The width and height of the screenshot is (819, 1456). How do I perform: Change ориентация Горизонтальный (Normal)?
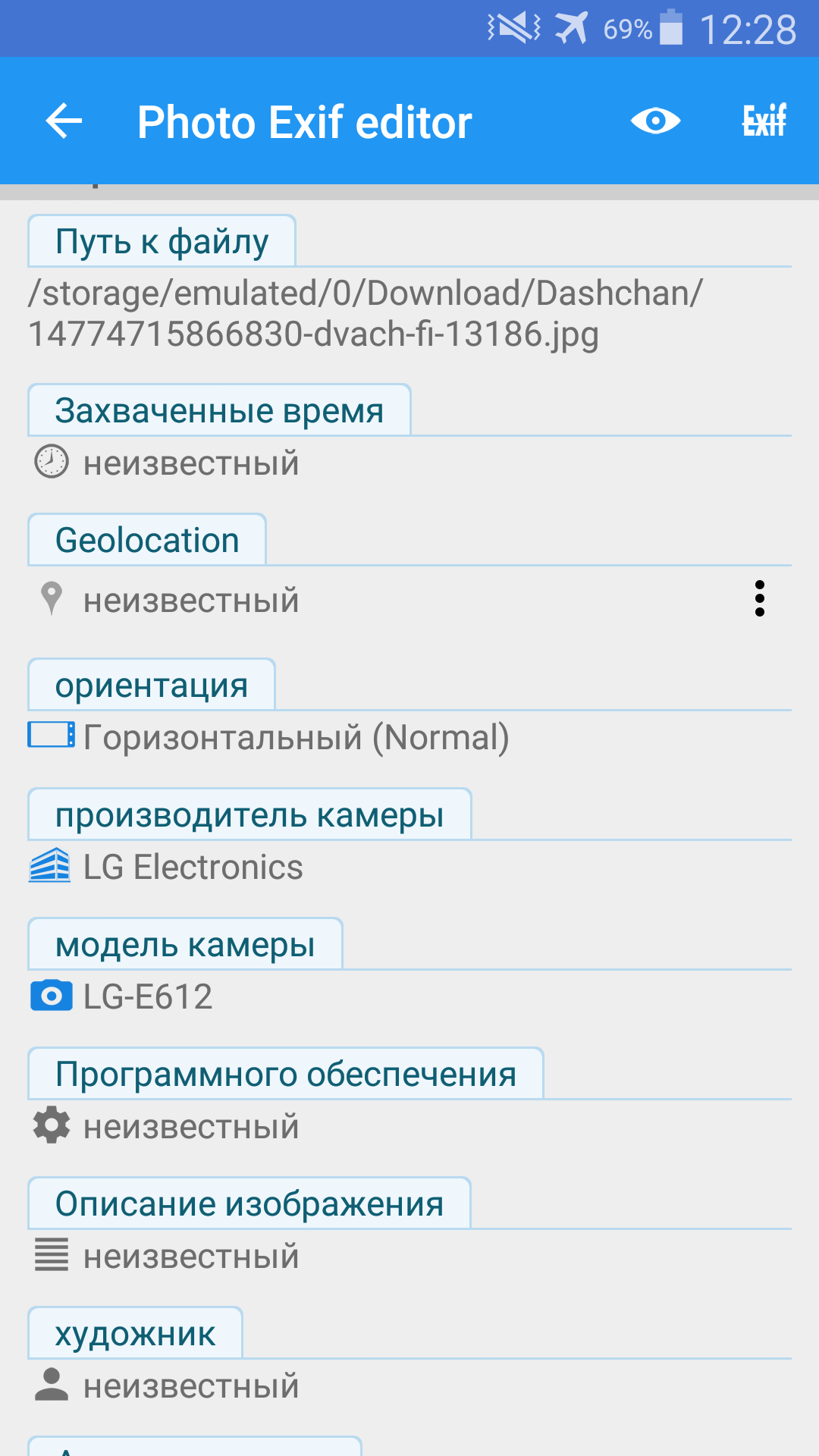click(296, 737)
